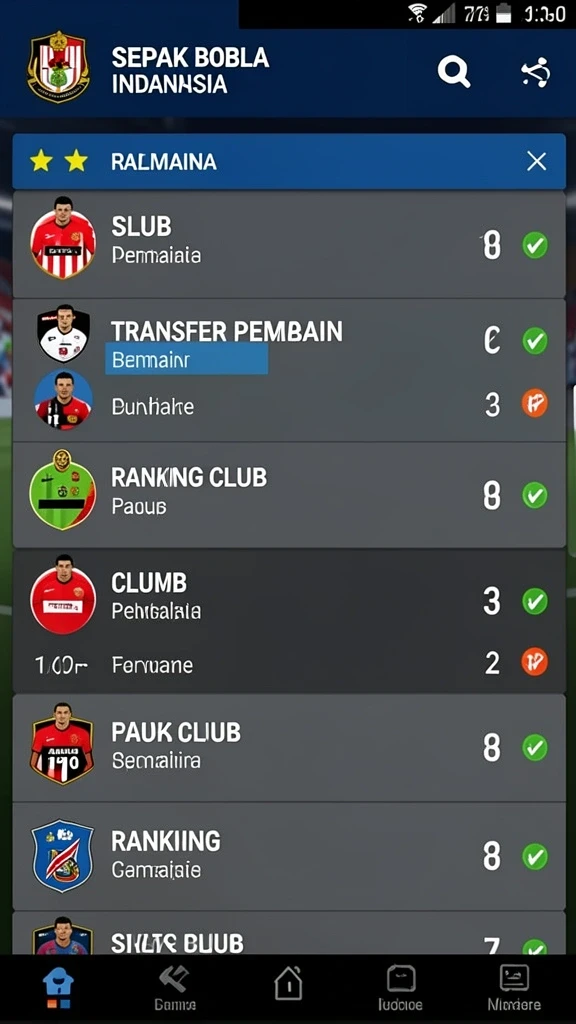Open the search magnifier icon
The image size is (576, 1024).
coord(454,71)
